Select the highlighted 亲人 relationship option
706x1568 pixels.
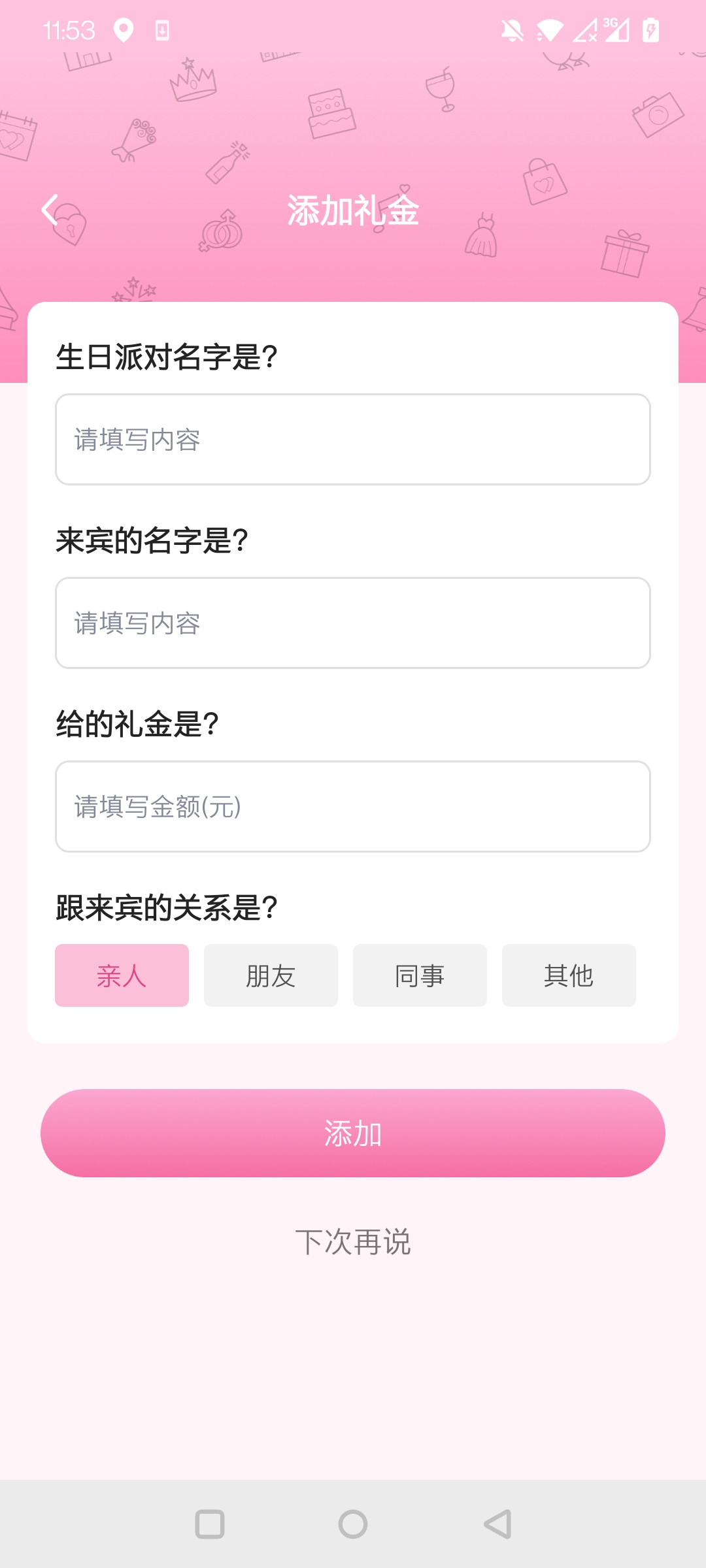122,975
